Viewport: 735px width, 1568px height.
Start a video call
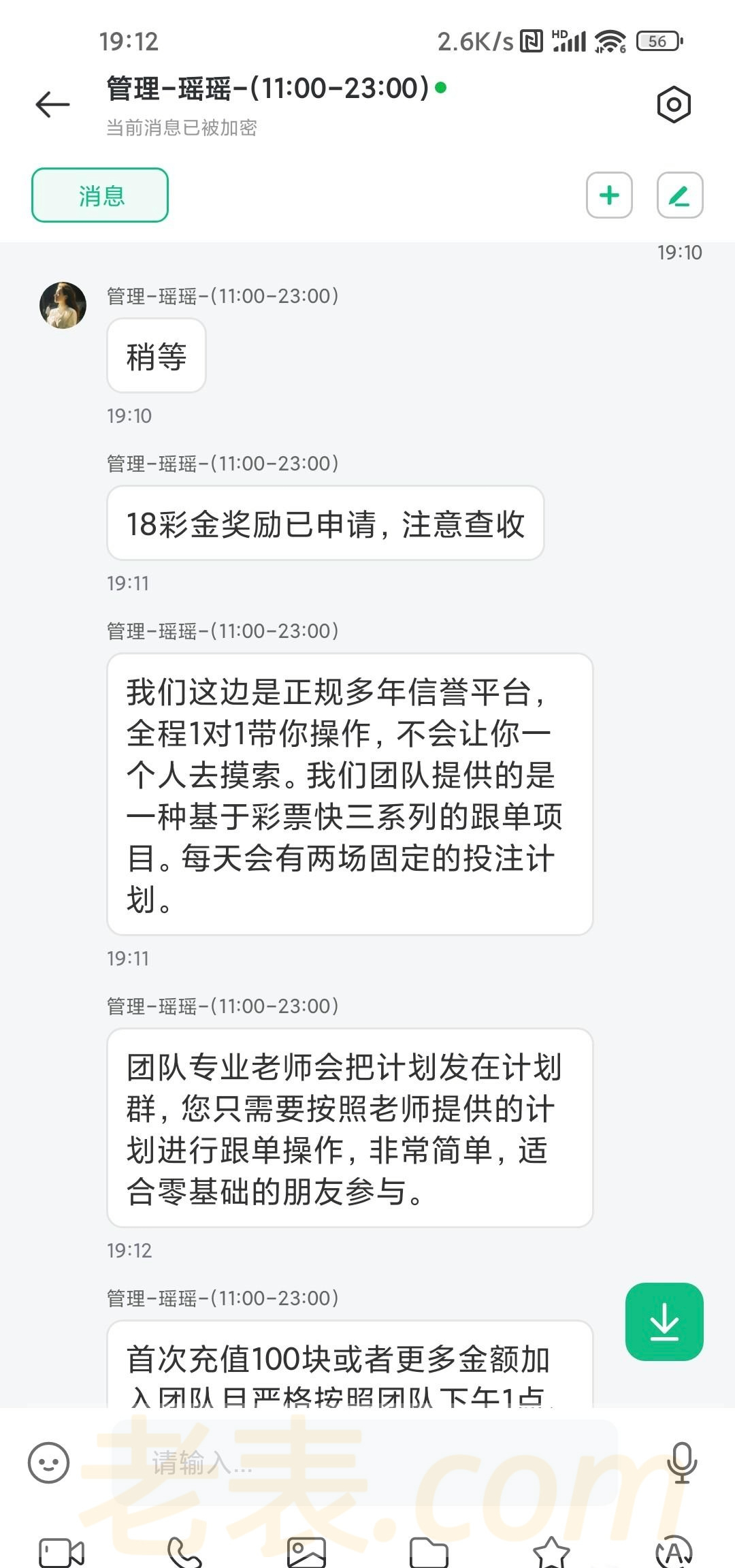click(61, 1553)
